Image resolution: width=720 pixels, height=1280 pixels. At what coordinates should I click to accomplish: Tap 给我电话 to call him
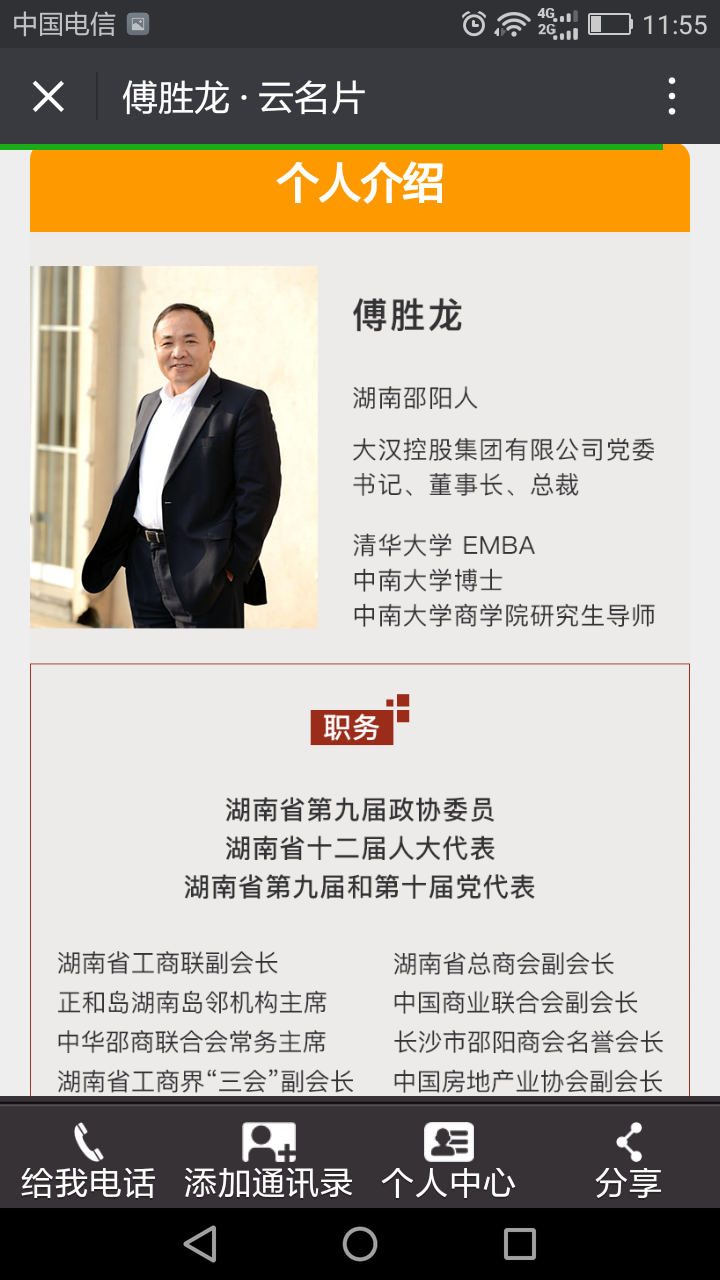(x=89, y=1160)
